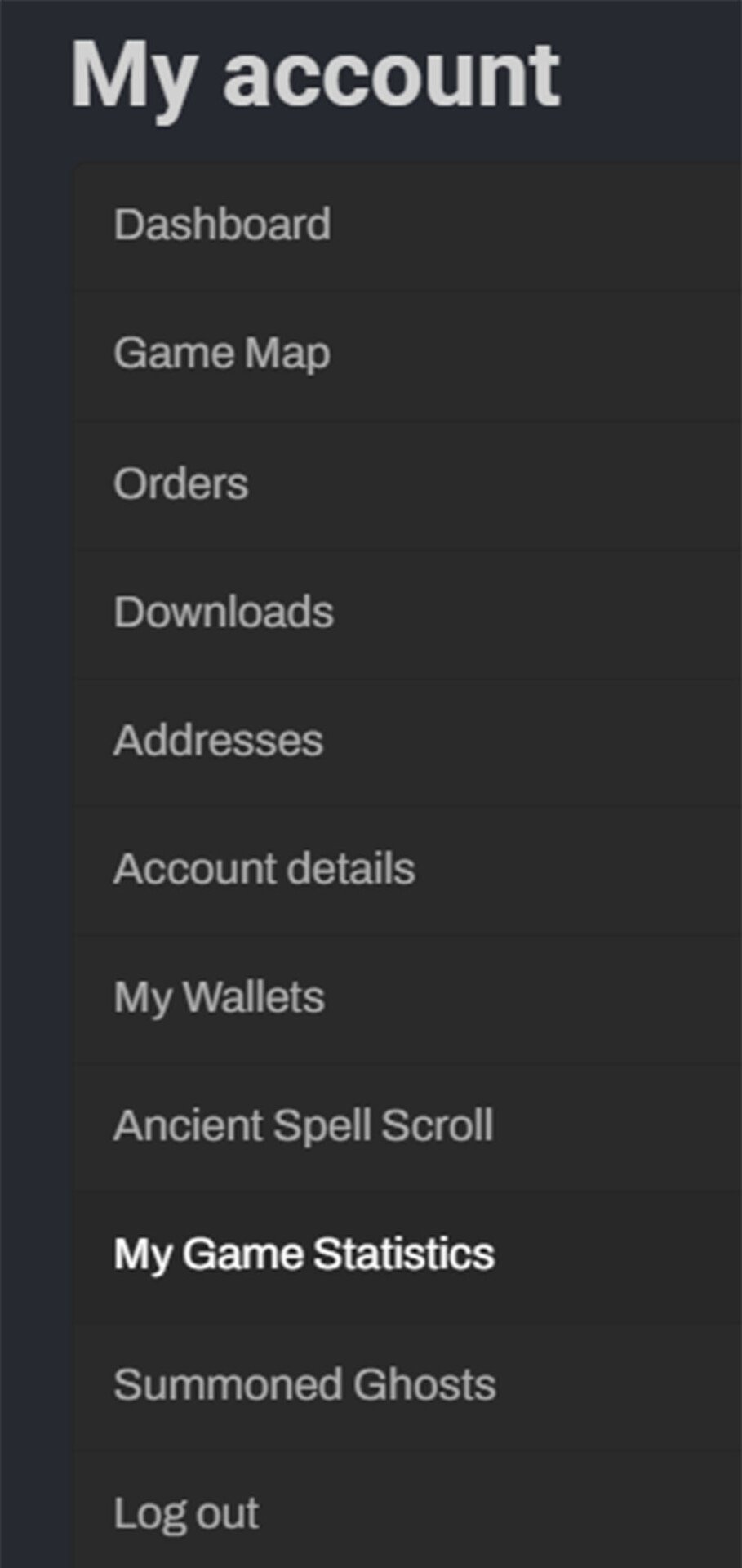Go to My Wallets
Viewport: 742px width, 1568px height.
[x=219, y=997]
